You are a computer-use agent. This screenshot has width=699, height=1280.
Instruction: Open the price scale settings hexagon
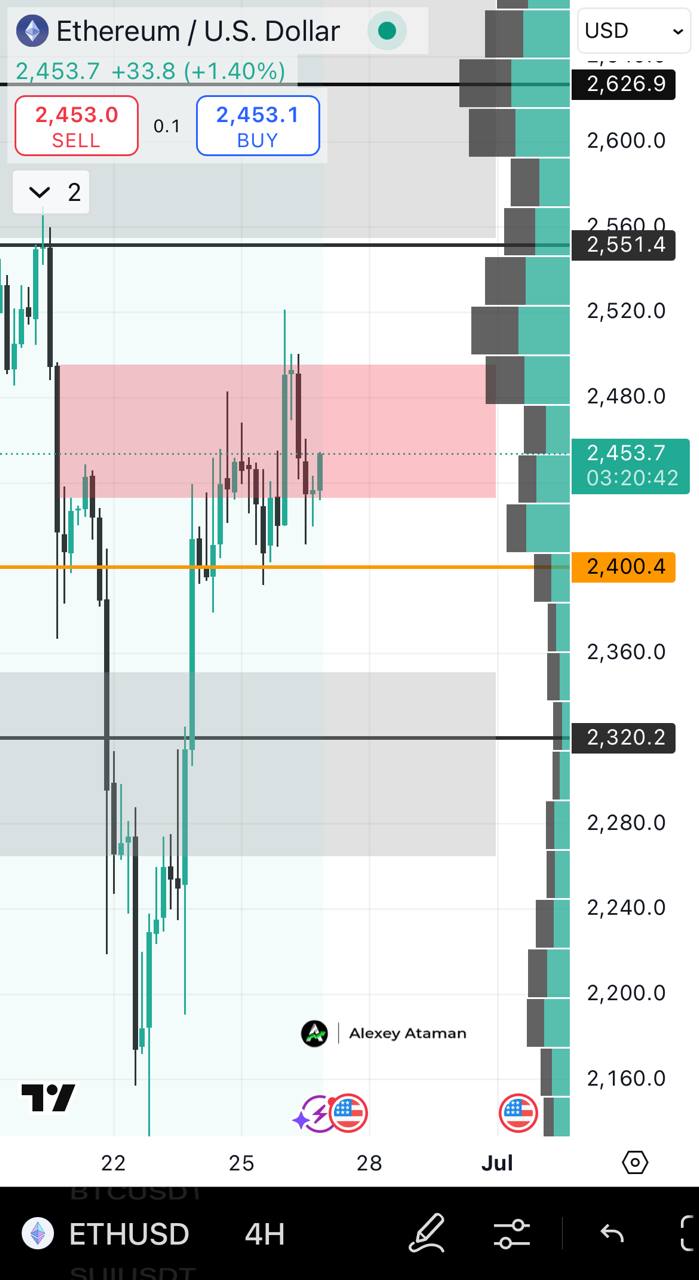tap(635, 1162)
